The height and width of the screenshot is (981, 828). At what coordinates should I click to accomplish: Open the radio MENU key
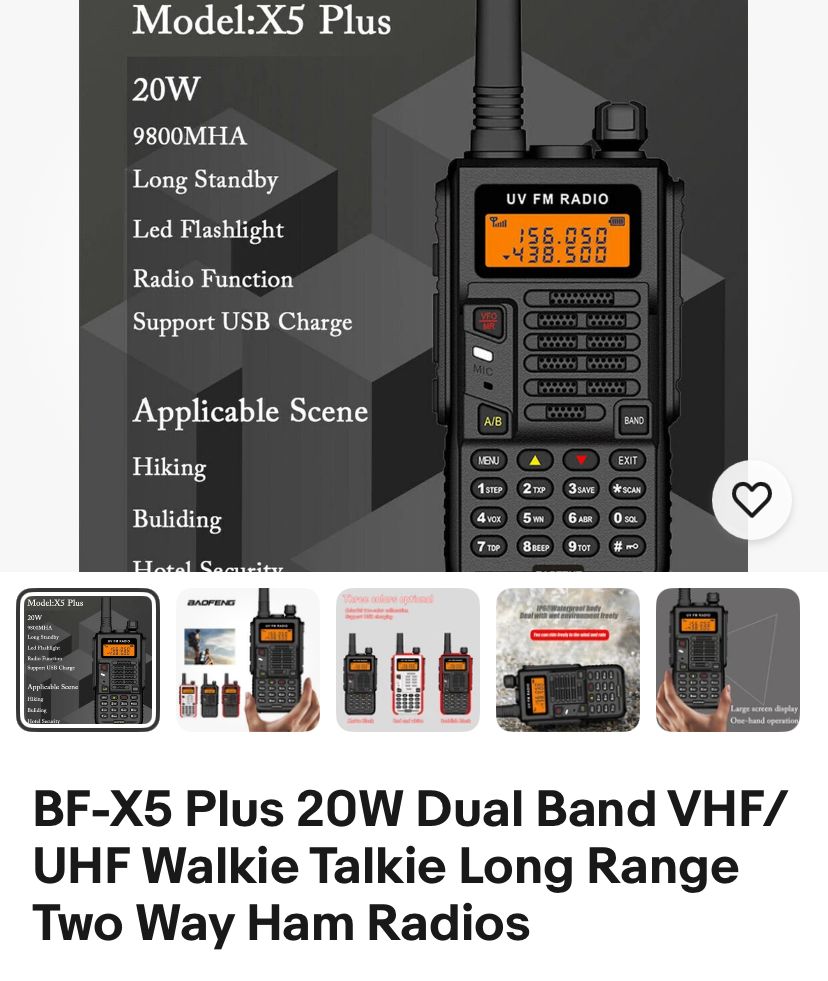point(489,460)
